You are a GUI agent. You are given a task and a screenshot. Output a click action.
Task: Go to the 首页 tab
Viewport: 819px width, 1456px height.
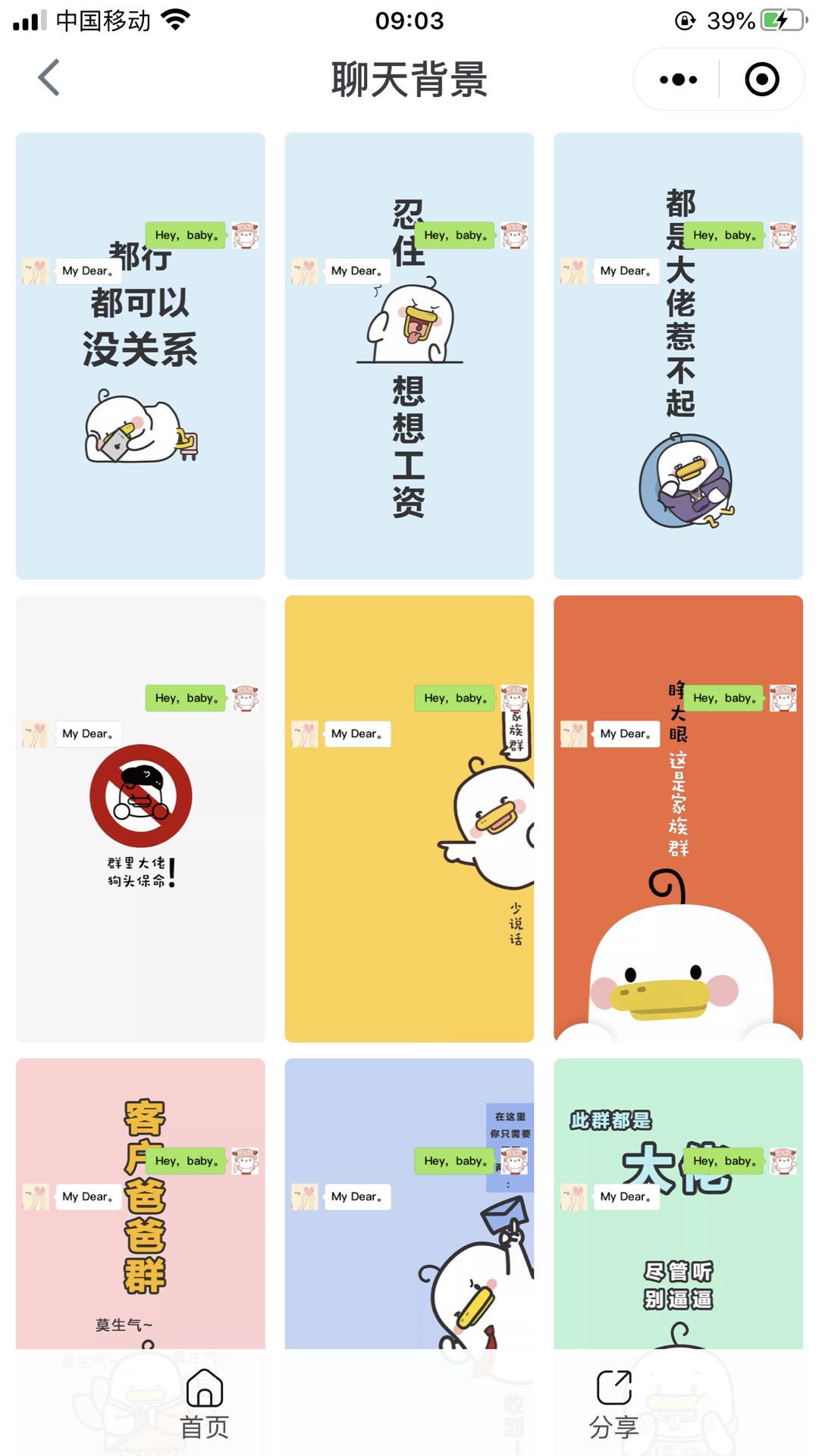tap(204, 1403)
